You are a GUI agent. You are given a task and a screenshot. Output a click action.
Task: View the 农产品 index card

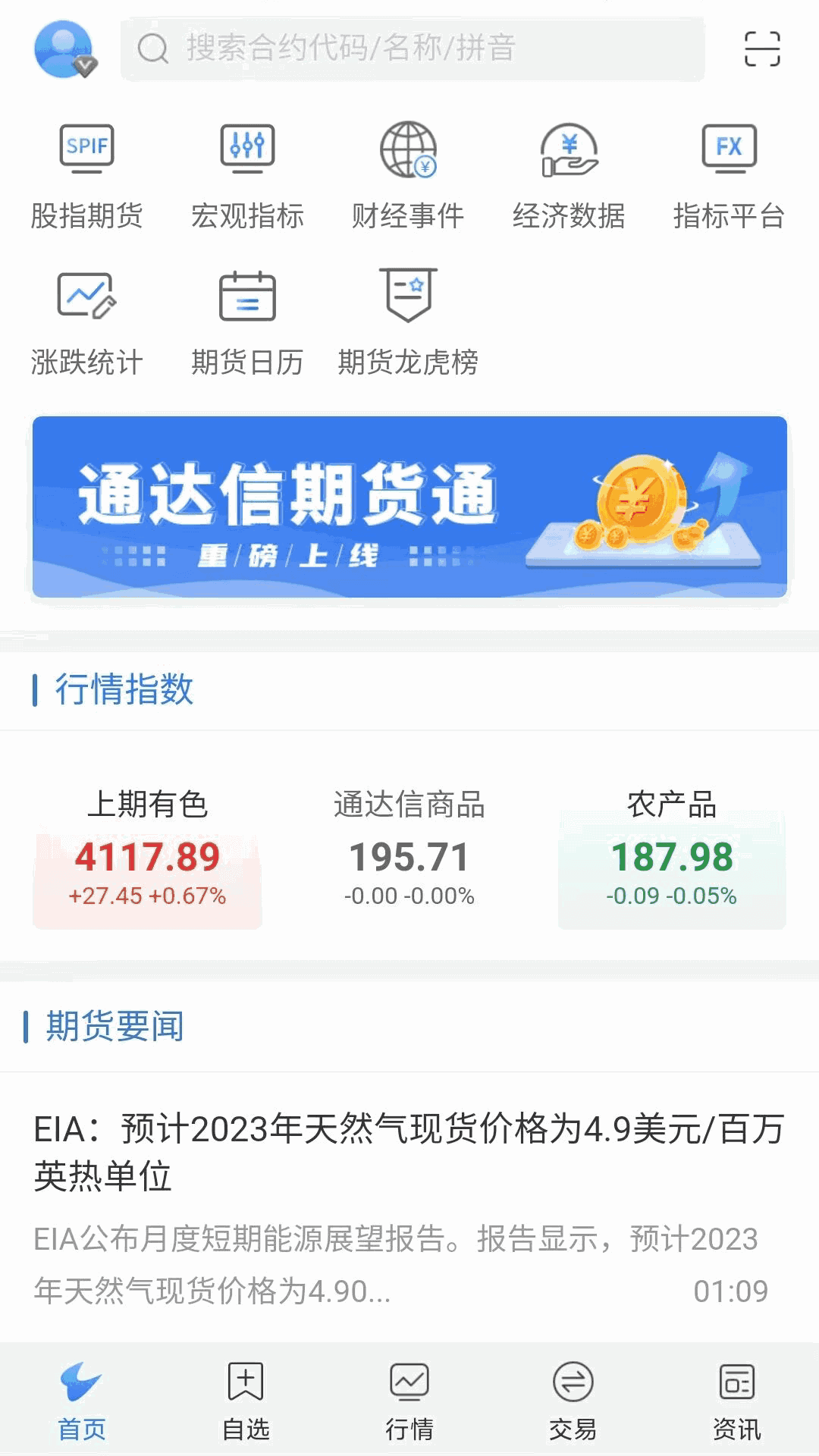pyautogui.click(x=672, y=857)
